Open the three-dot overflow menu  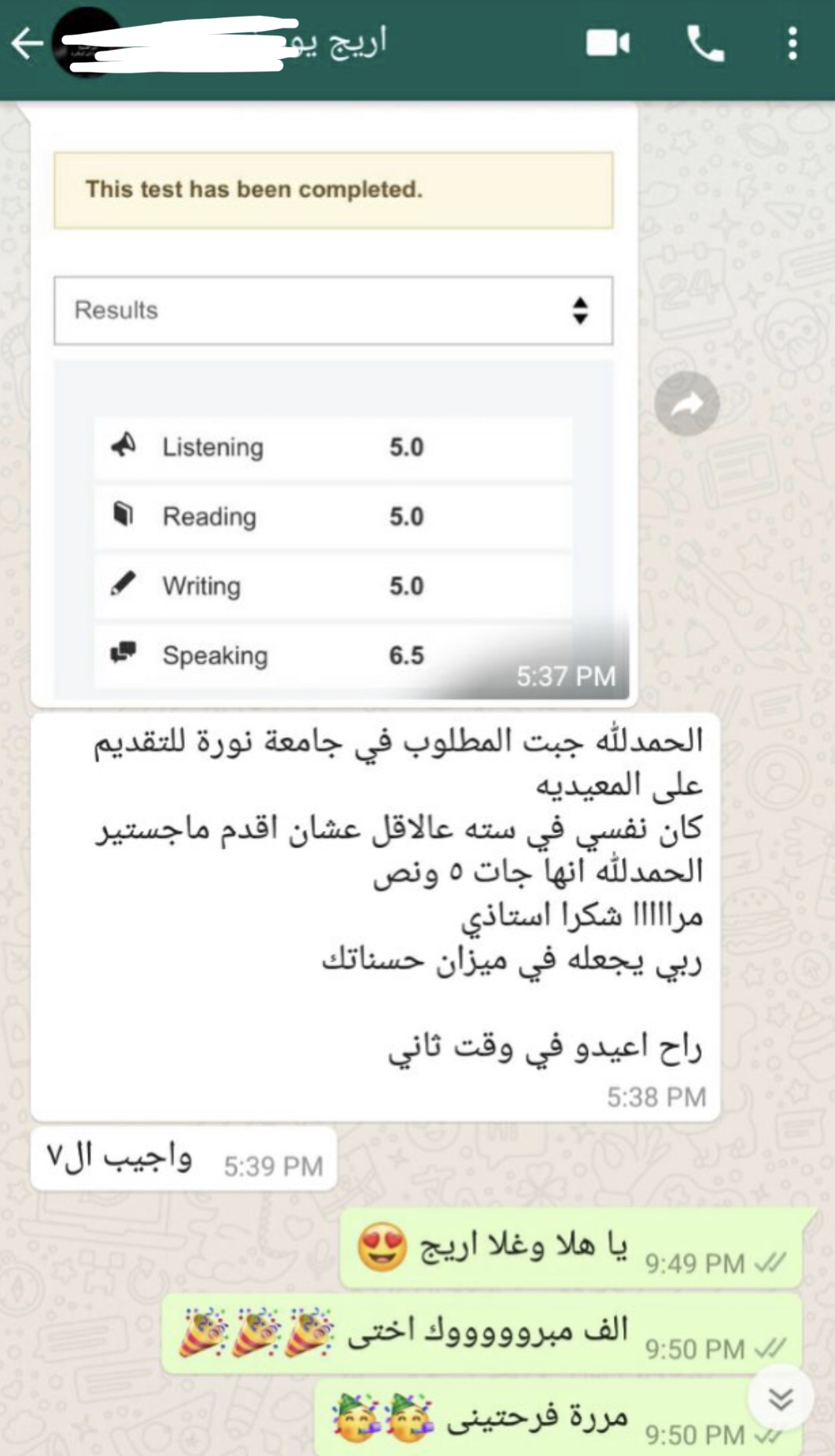tap(793, 43)
